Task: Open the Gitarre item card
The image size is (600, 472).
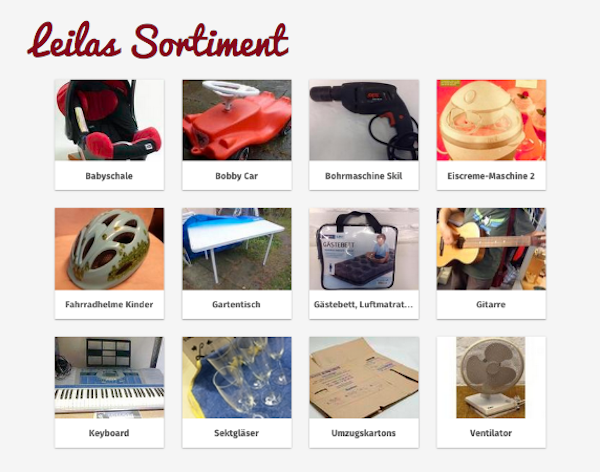Action: click(491, 262)
